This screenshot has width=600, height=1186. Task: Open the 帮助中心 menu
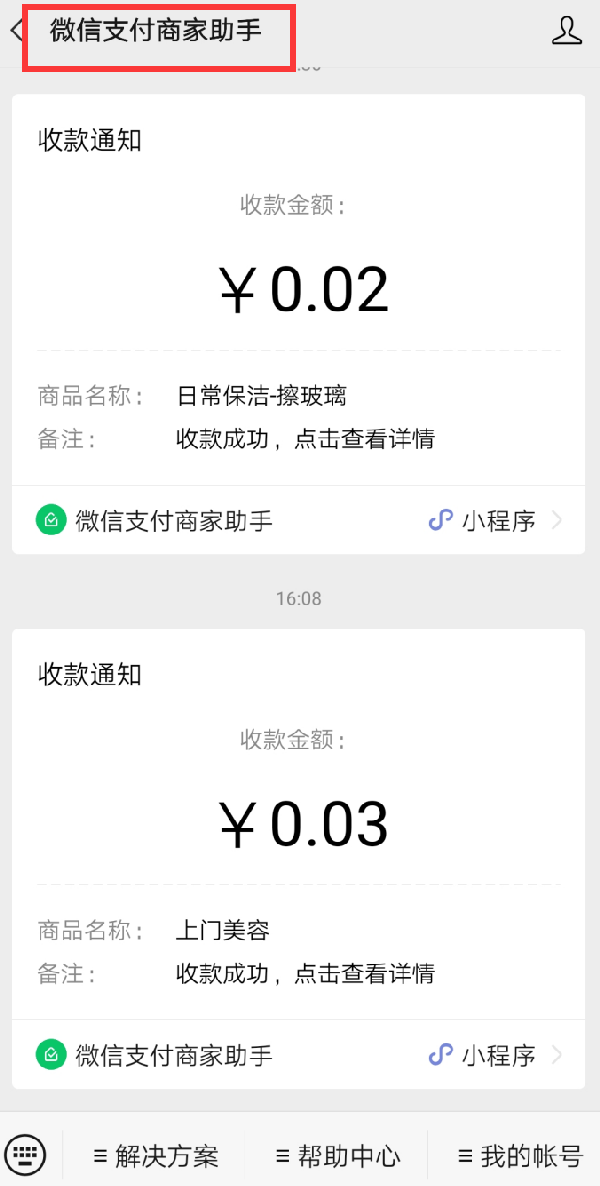[x=337, y=1155]
